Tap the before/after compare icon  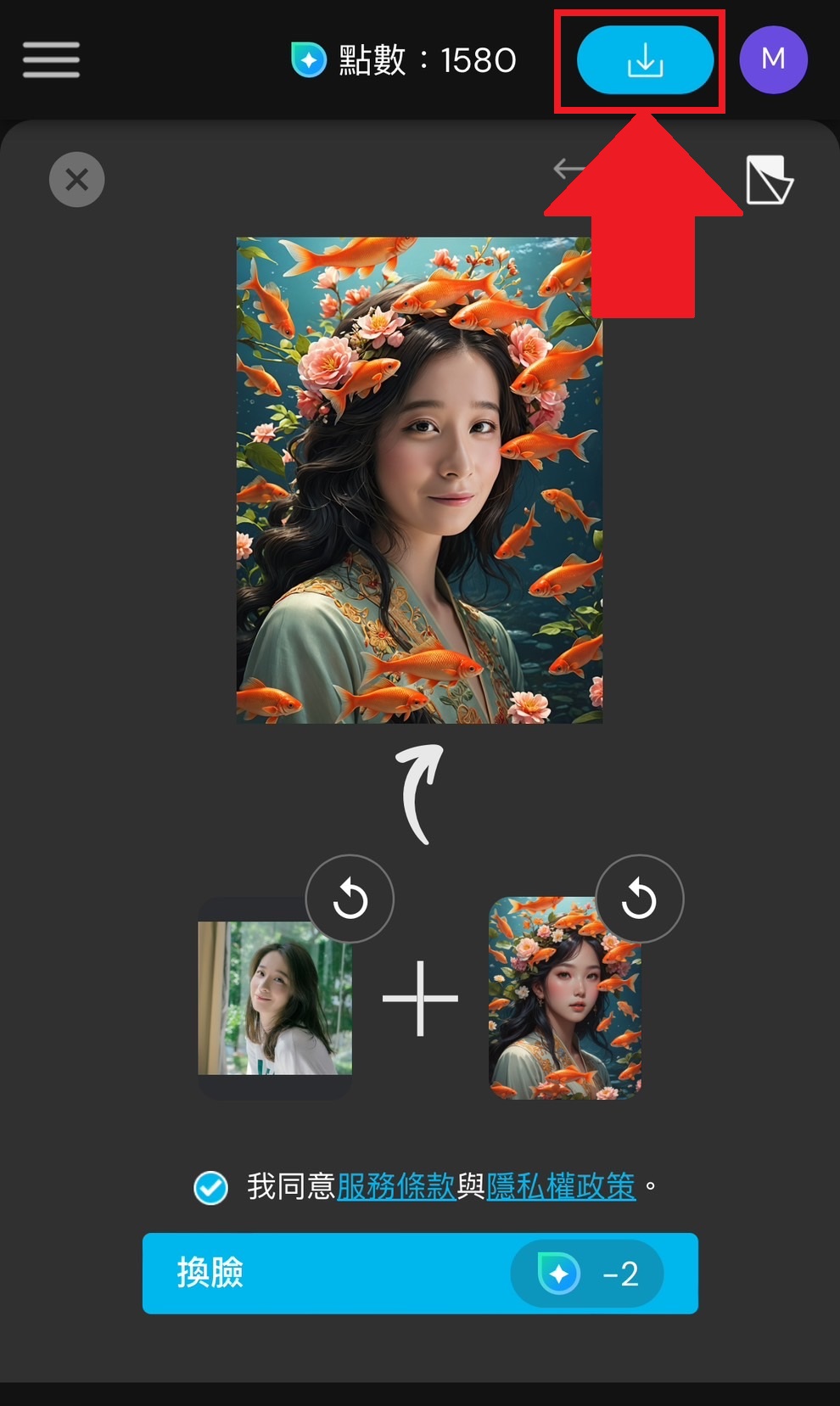click(x=769, y=179)
